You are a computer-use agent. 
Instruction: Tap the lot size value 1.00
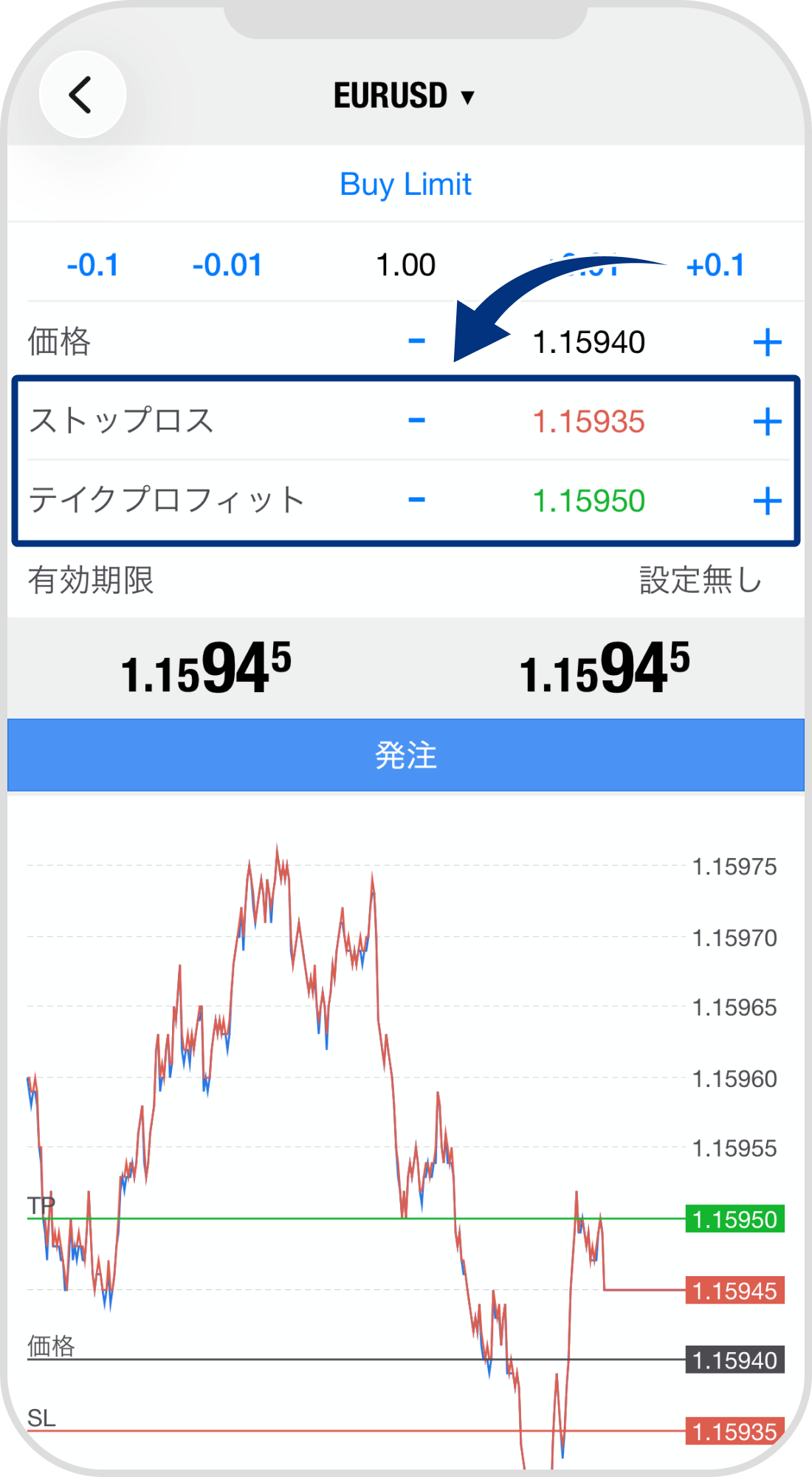coord(407,264)
